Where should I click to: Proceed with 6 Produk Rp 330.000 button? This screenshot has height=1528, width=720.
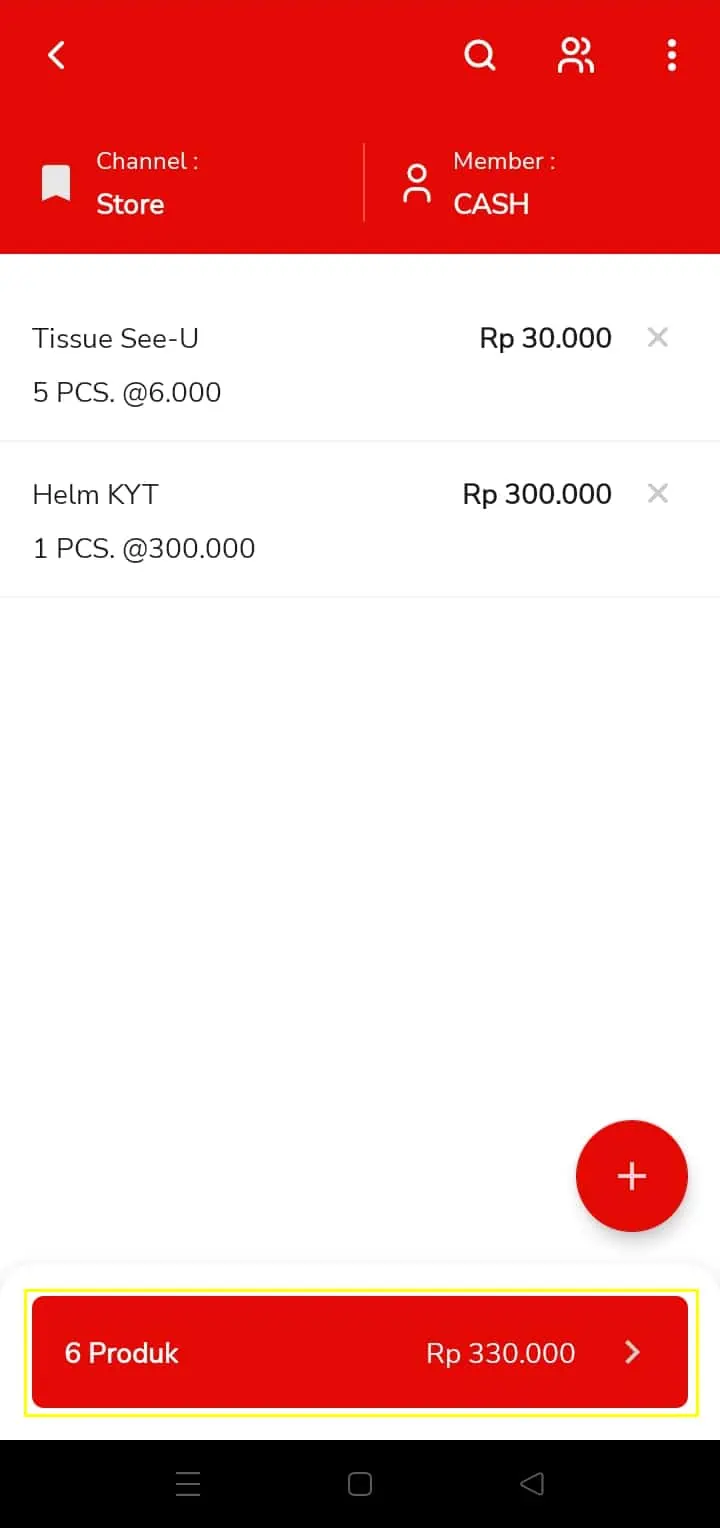point(360,1352)
